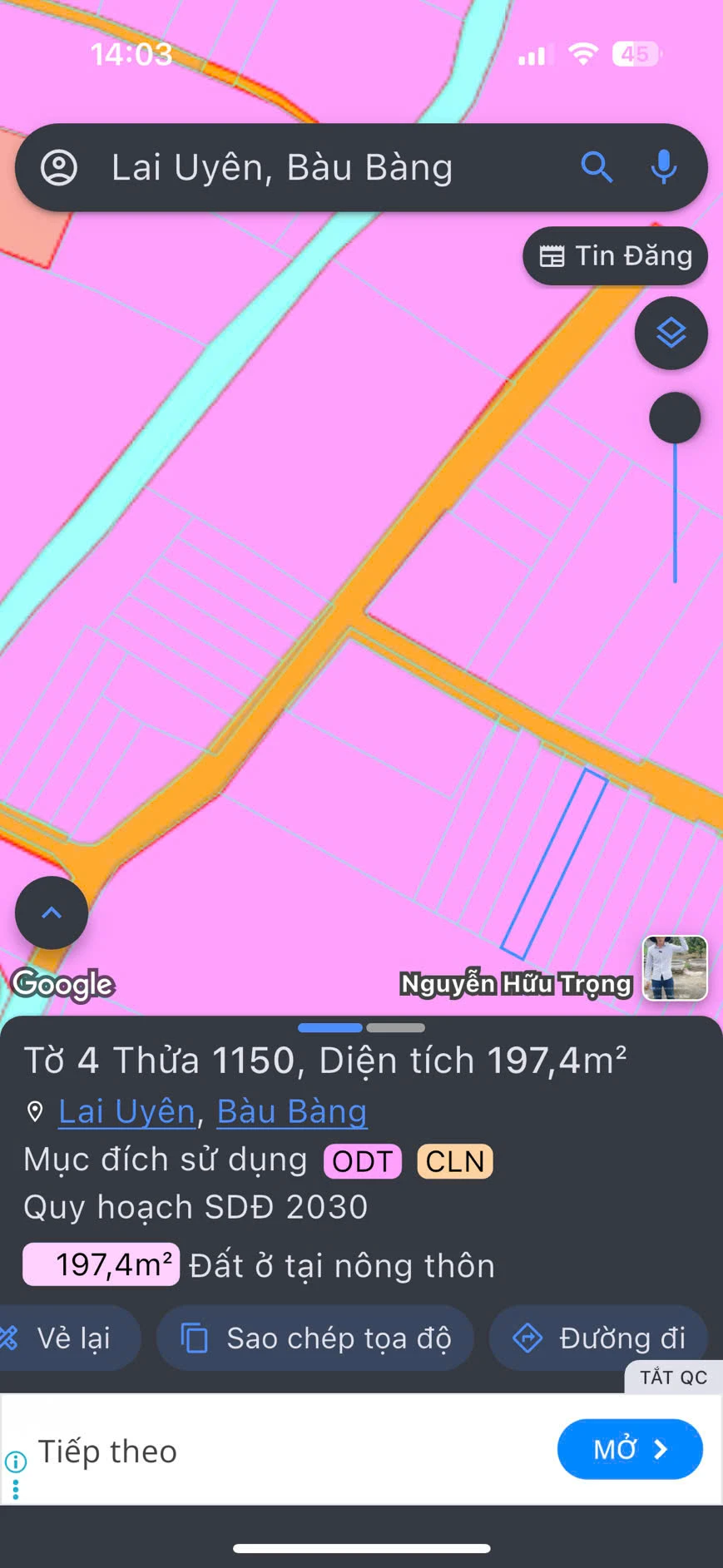Start voice search with microphone
The width and height of the screenshot is (723, 1568).
663,167
